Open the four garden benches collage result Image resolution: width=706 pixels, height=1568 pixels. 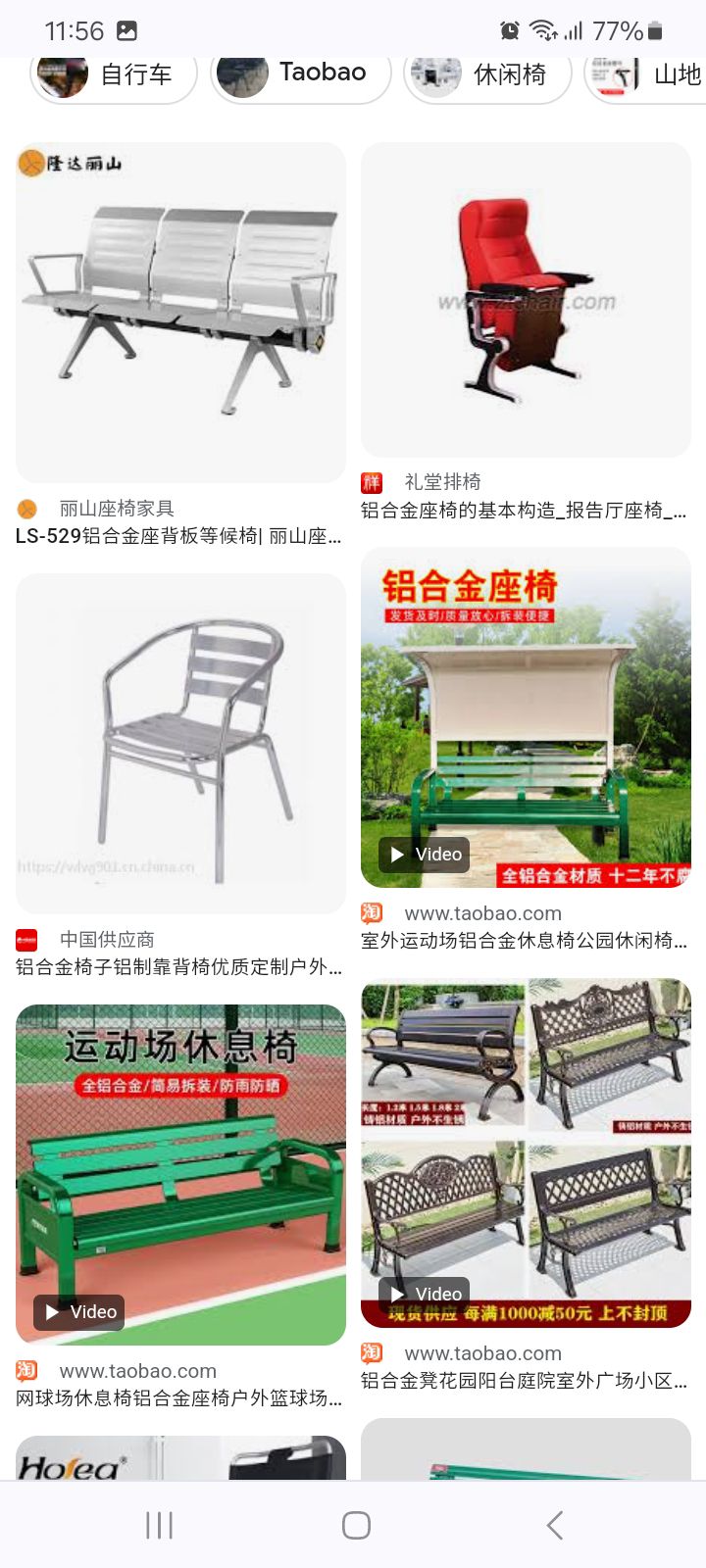pyautogui.click(x=526, y=1151)
